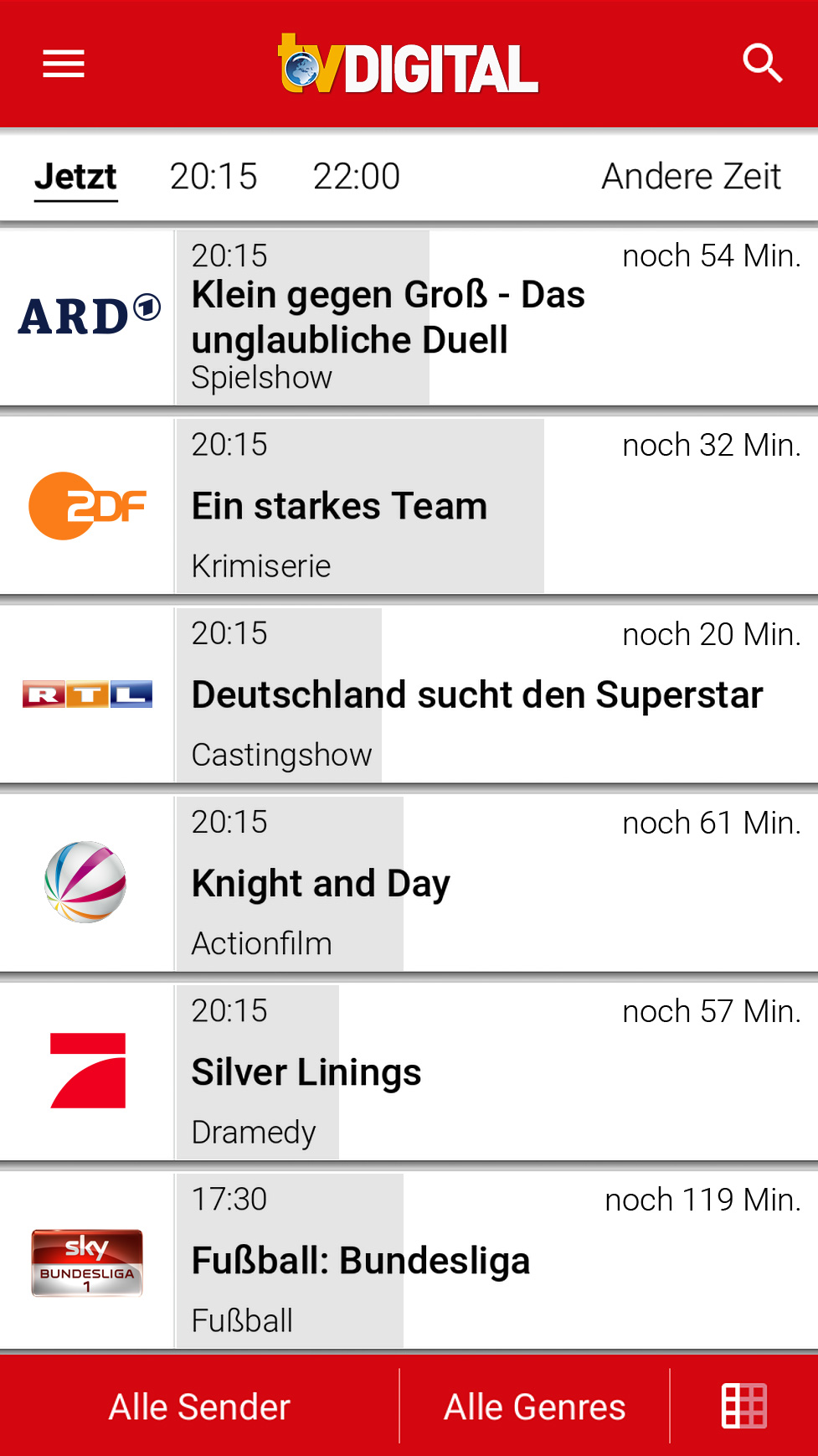Open the hamburger navigation menu

click(62, 65)
